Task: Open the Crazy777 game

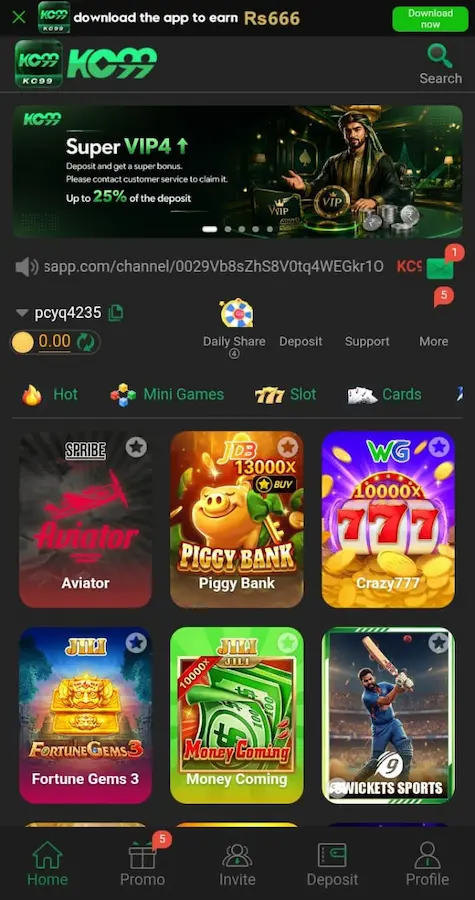Action: (x=388, y=519)
